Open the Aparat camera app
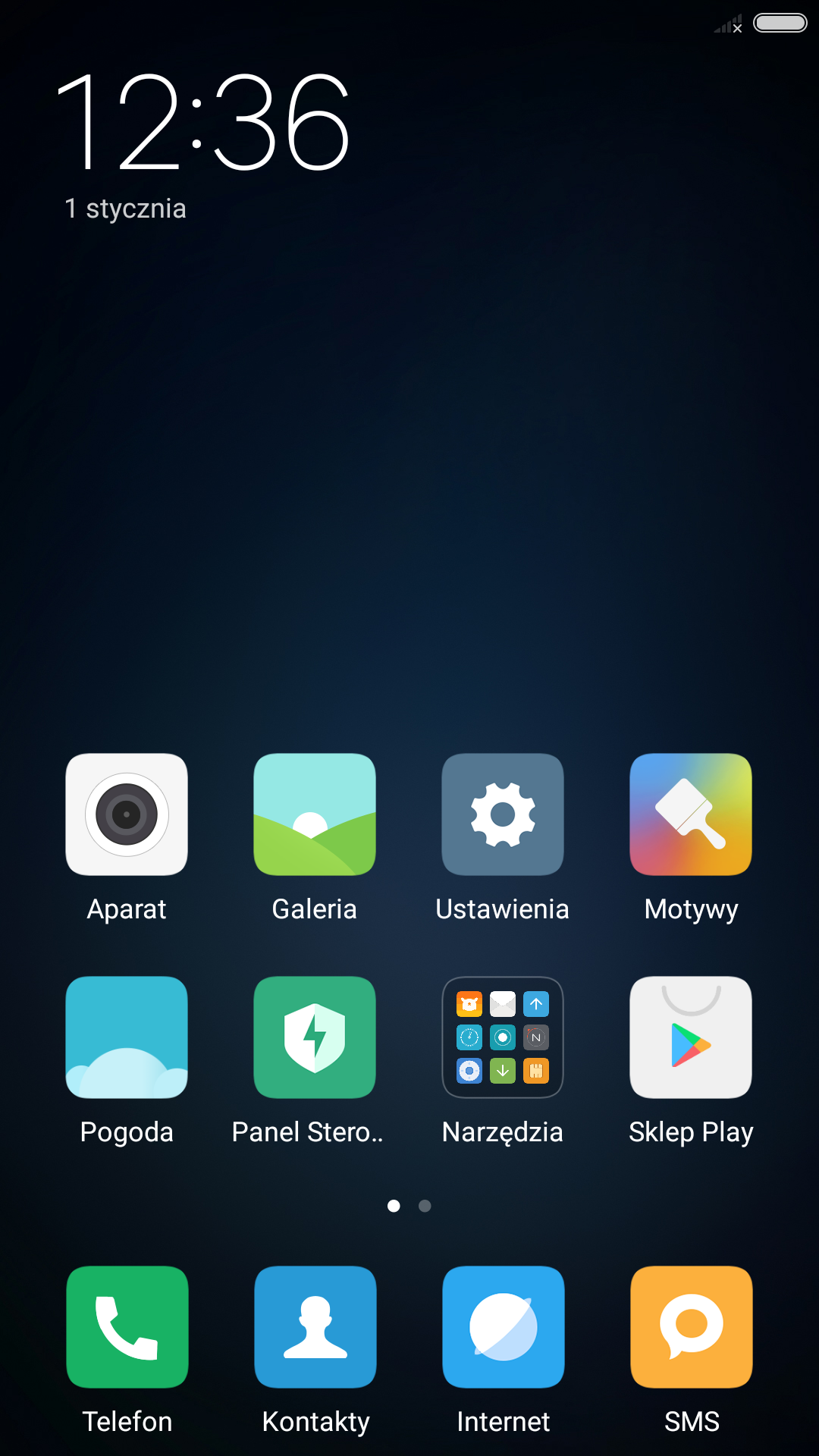The width and height of the screenshot is (819, 1456). pyautogui.click(x=127, y=814)
